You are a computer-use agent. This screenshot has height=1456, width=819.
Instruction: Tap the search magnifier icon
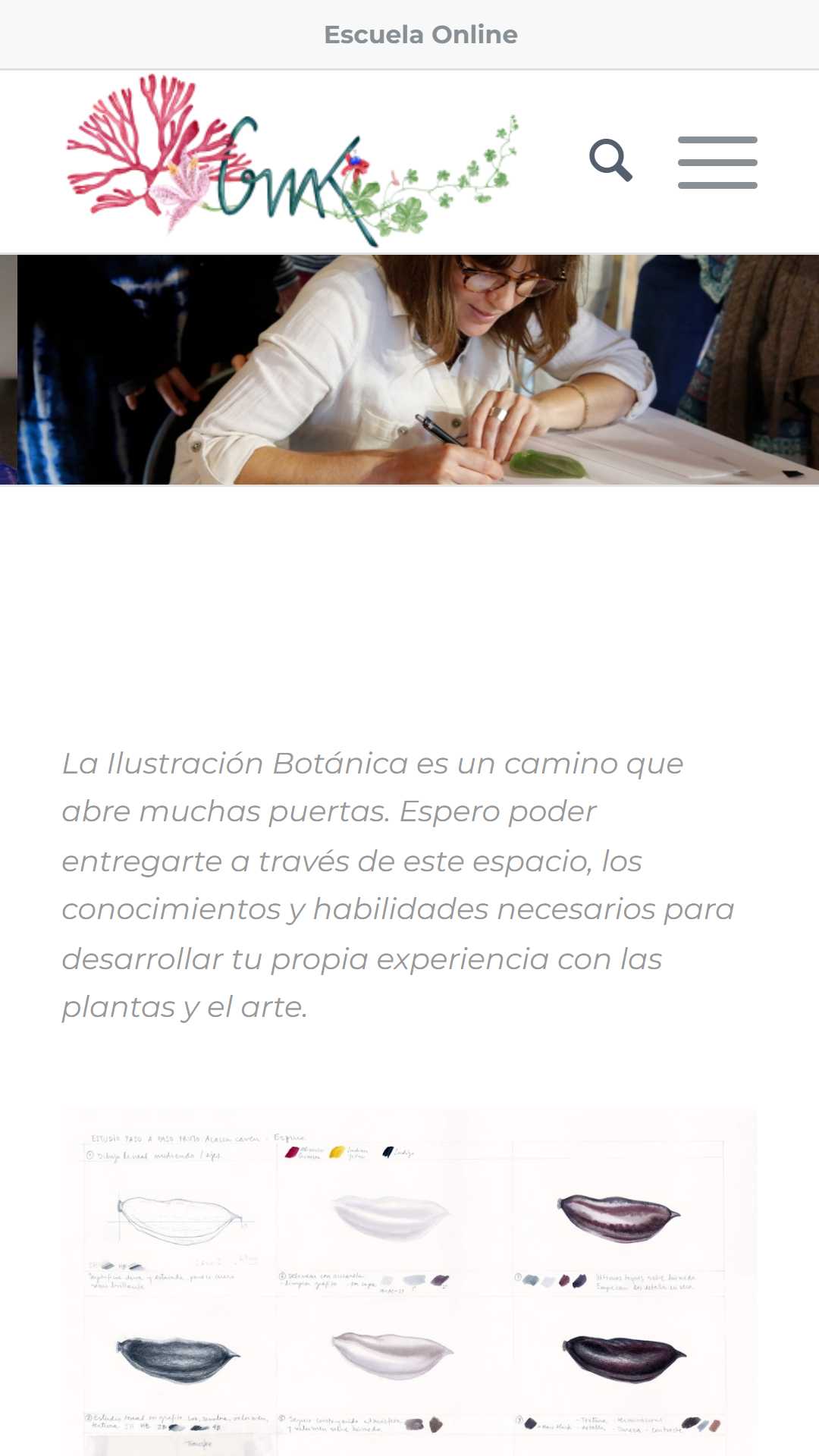coord(610,160)
